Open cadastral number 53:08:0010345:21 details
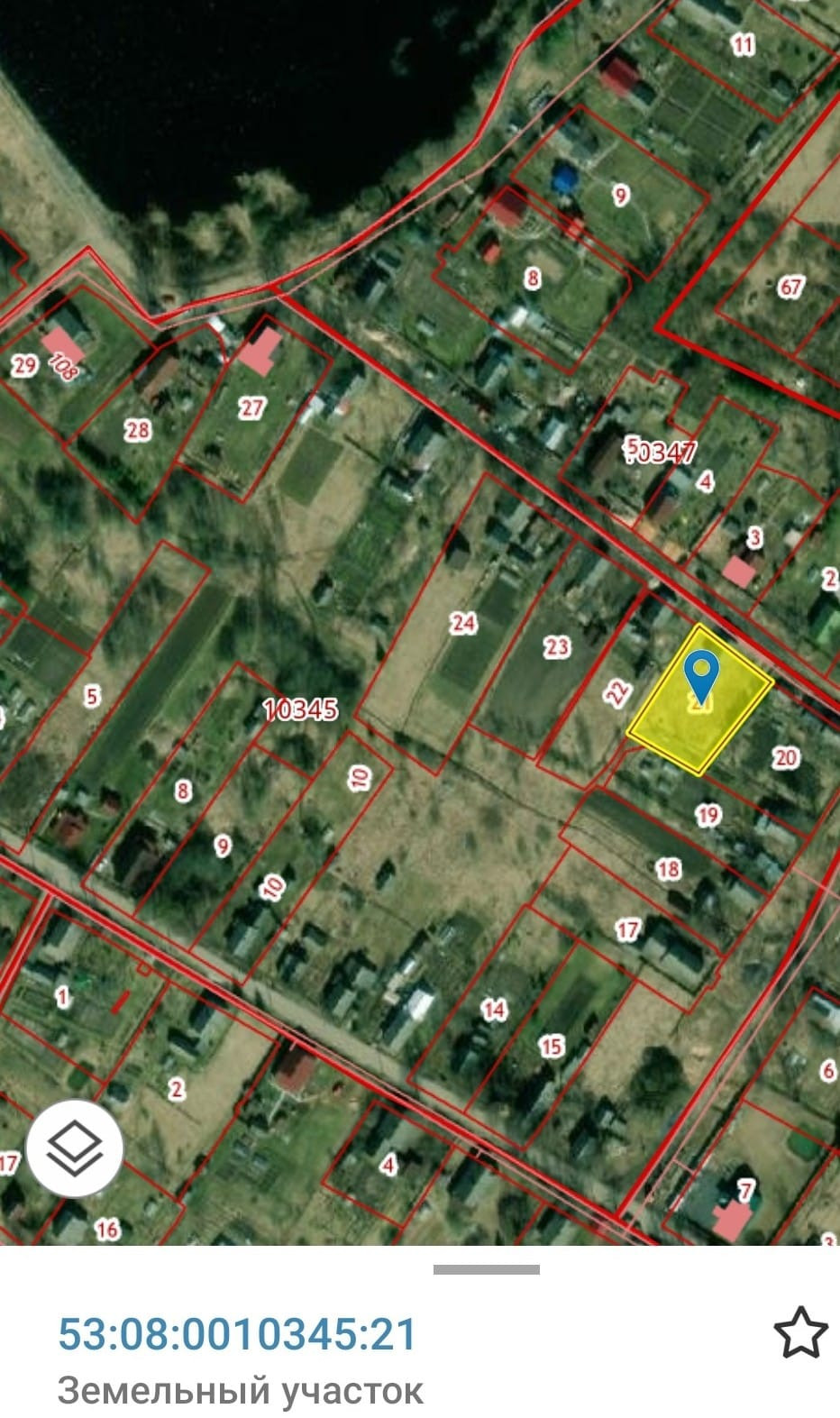840x1418 pixels. [238, 1333]
